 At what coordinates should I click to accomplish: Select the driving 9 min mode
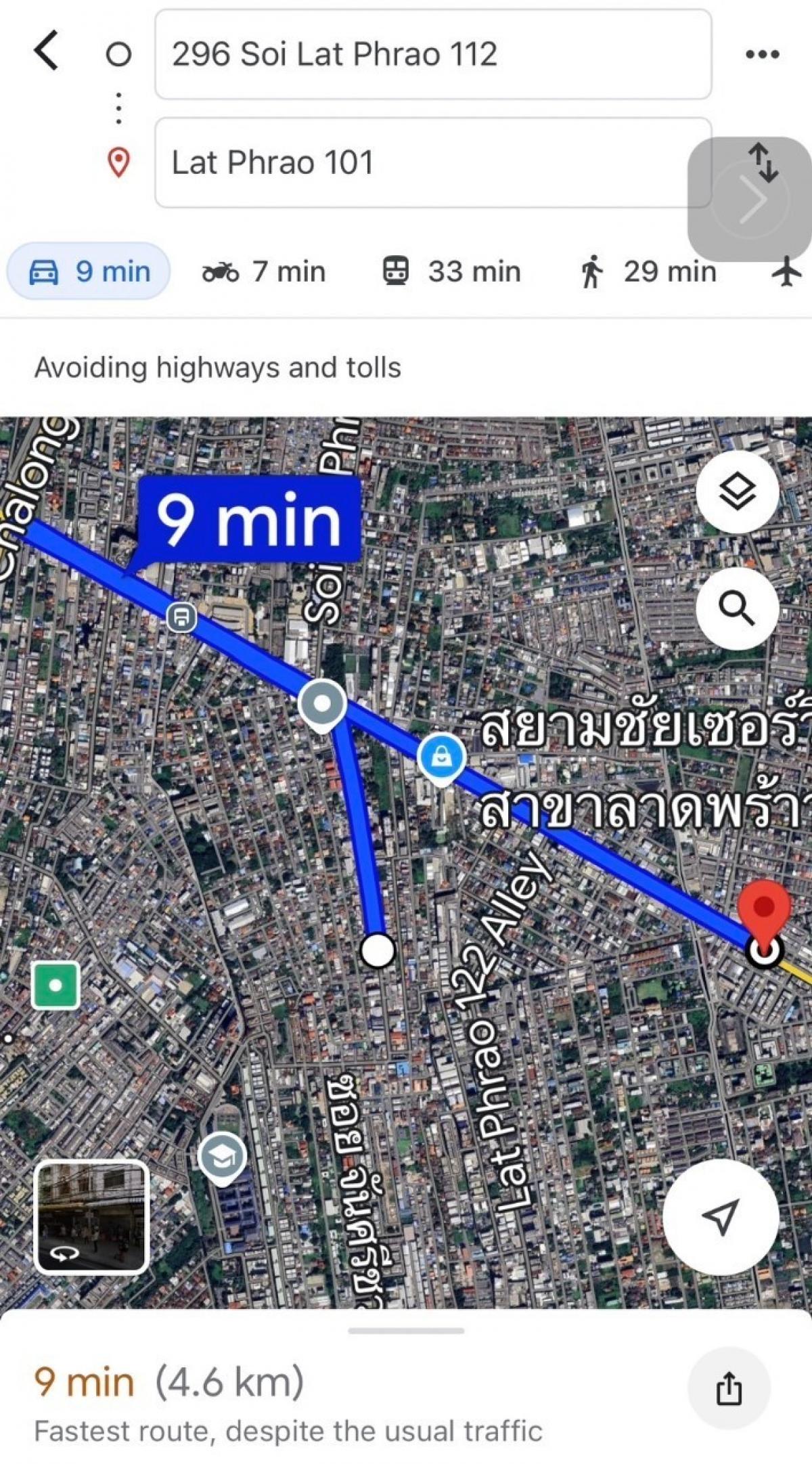[x=89, y=271]
